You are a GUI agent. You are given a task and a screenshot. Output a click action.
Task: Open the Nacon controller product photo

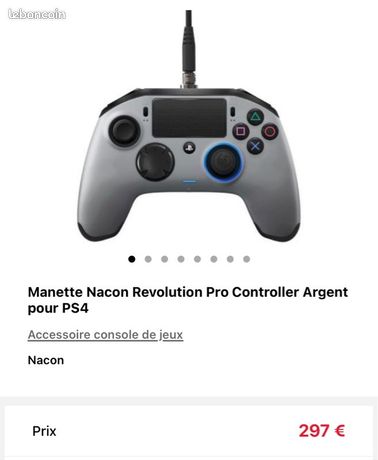[x=189, y=126]
